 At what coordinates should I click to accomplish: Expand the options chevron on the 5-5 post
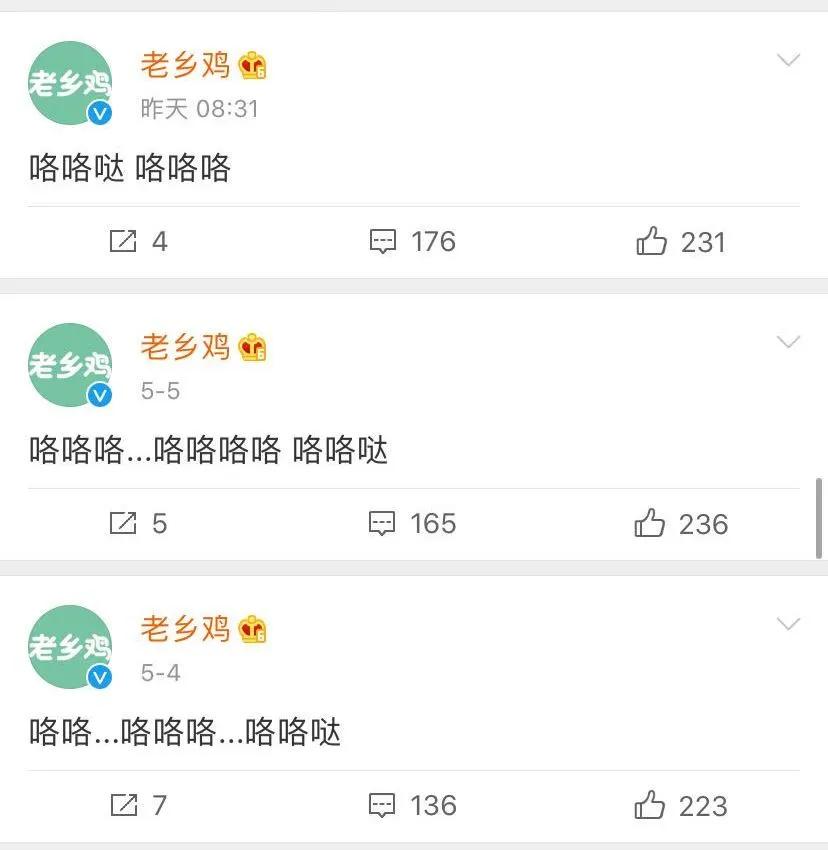tap(788, 343)
